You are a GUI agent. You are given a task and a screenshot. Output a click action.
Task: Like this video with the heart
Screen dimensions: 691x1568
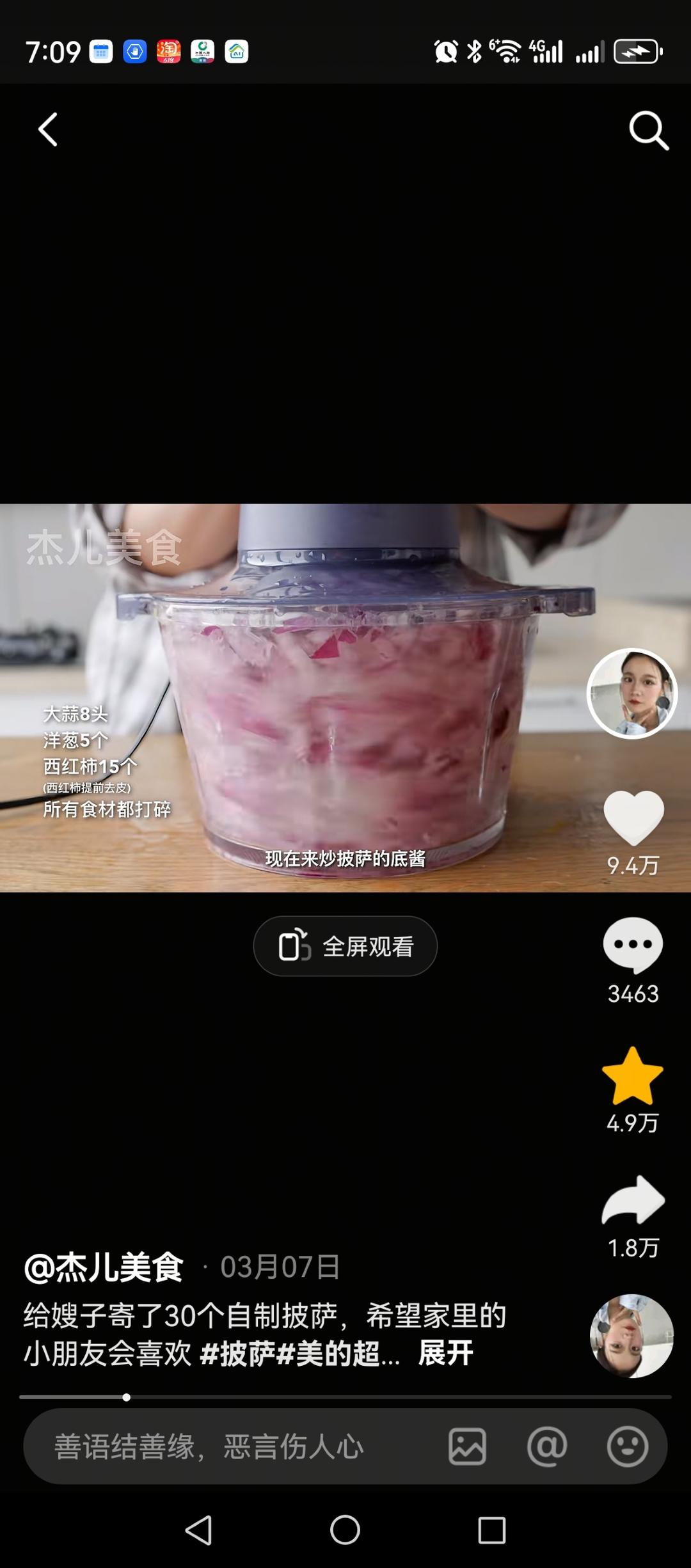point(633,818)
